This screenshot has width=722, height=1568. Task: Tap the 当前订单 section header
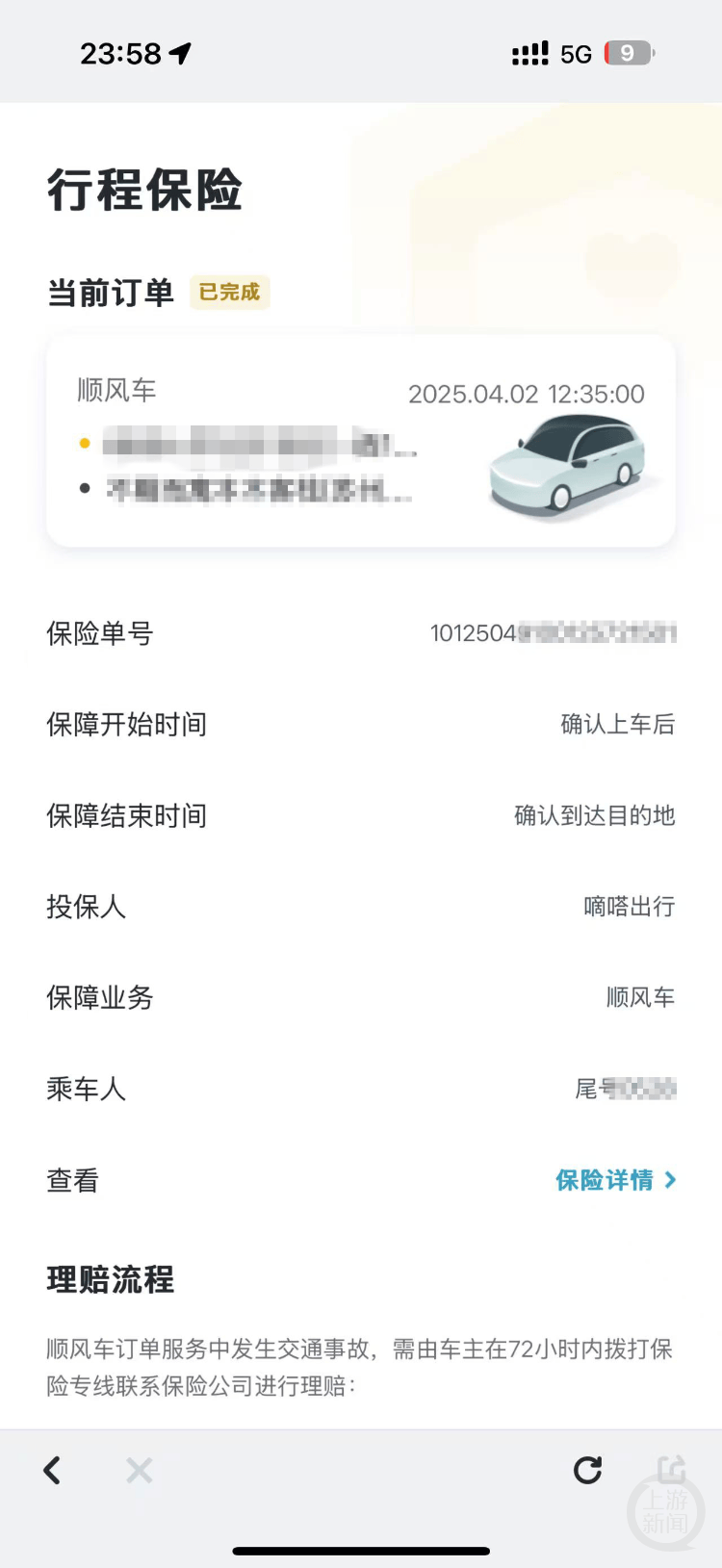click(111, 294)
